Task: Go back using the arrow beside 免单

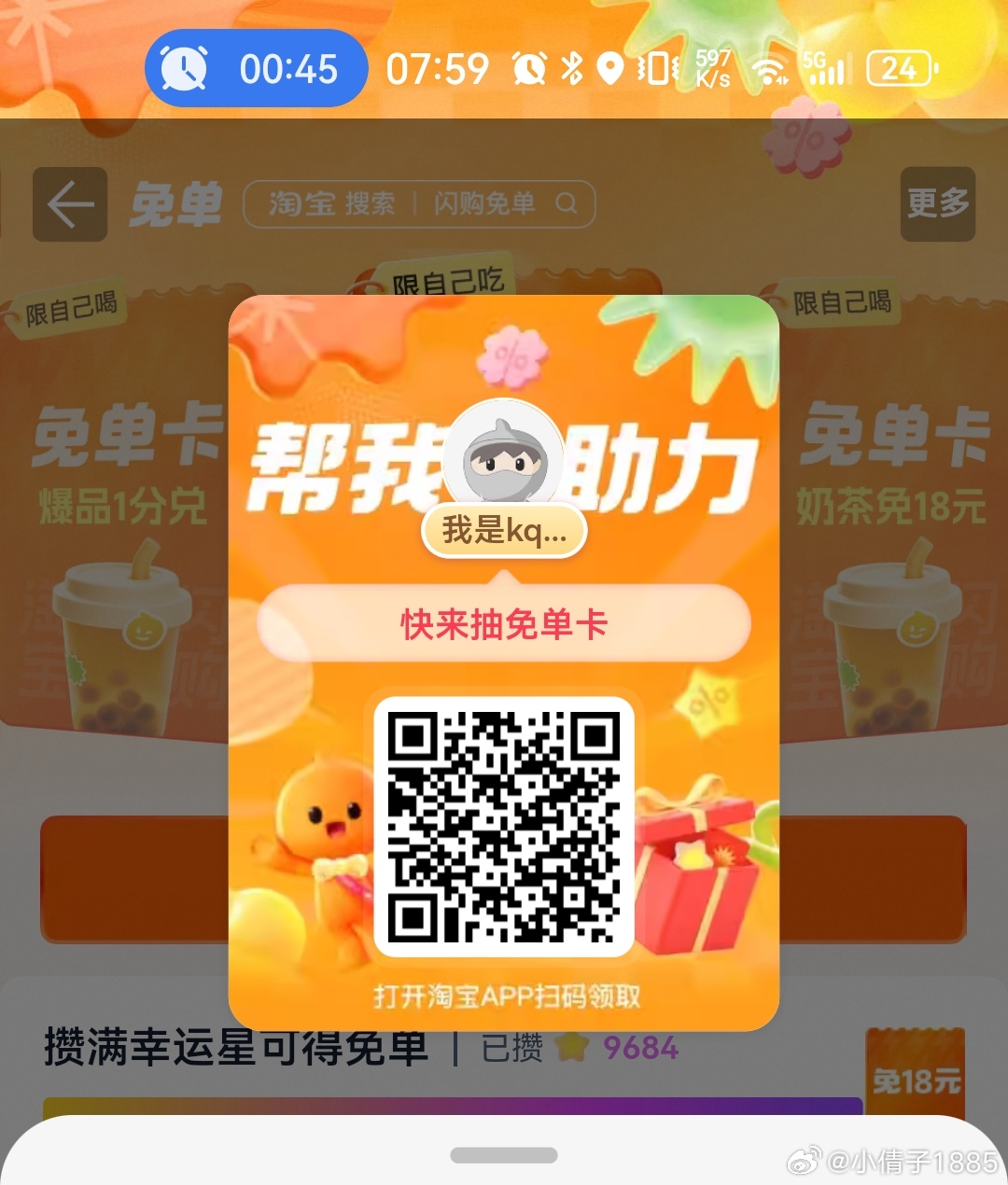Action: (x=70, y=204)
